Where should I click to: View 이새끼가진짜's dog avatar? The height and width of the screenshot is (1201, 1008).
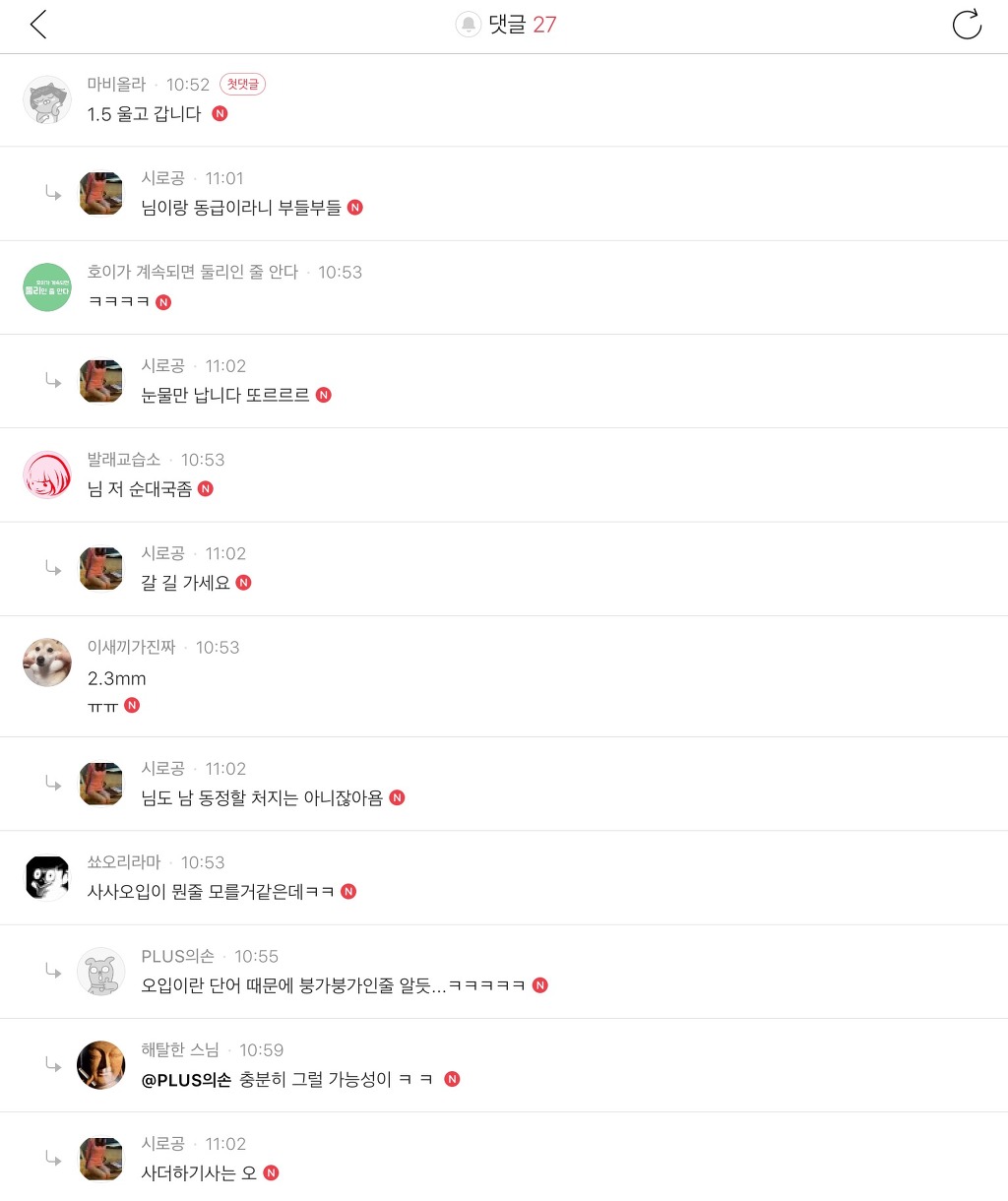pyautogui.click(x=47, y=663)
